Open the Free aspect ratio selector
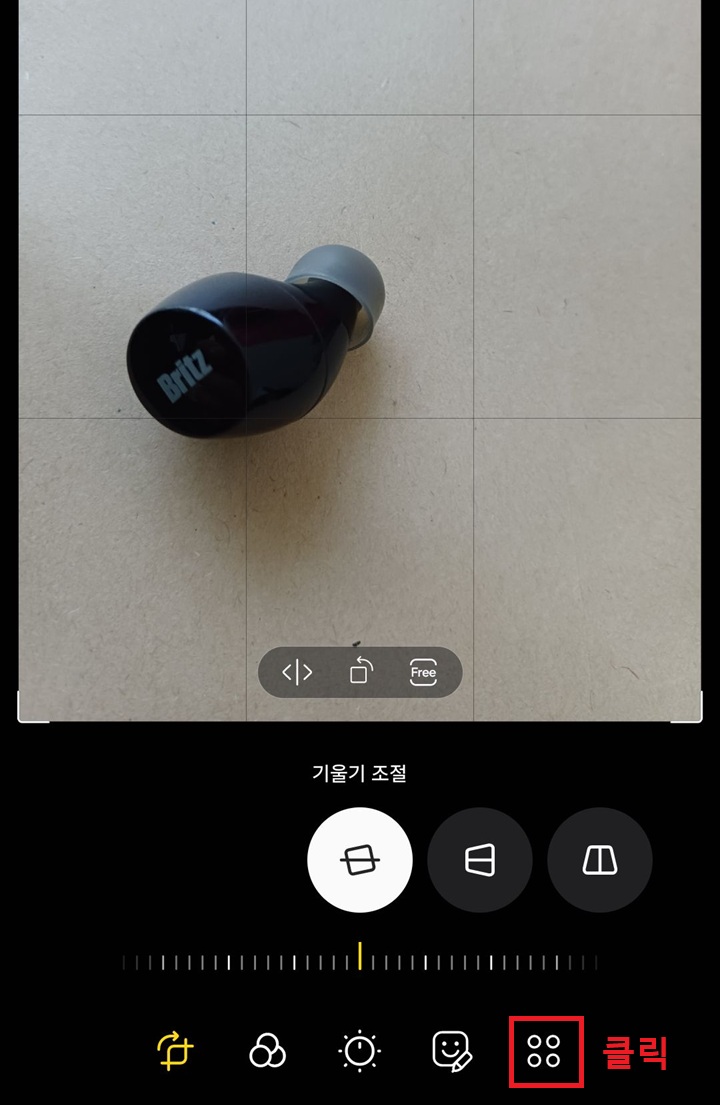Screen dimensions: 720x1105 point(422,673)
